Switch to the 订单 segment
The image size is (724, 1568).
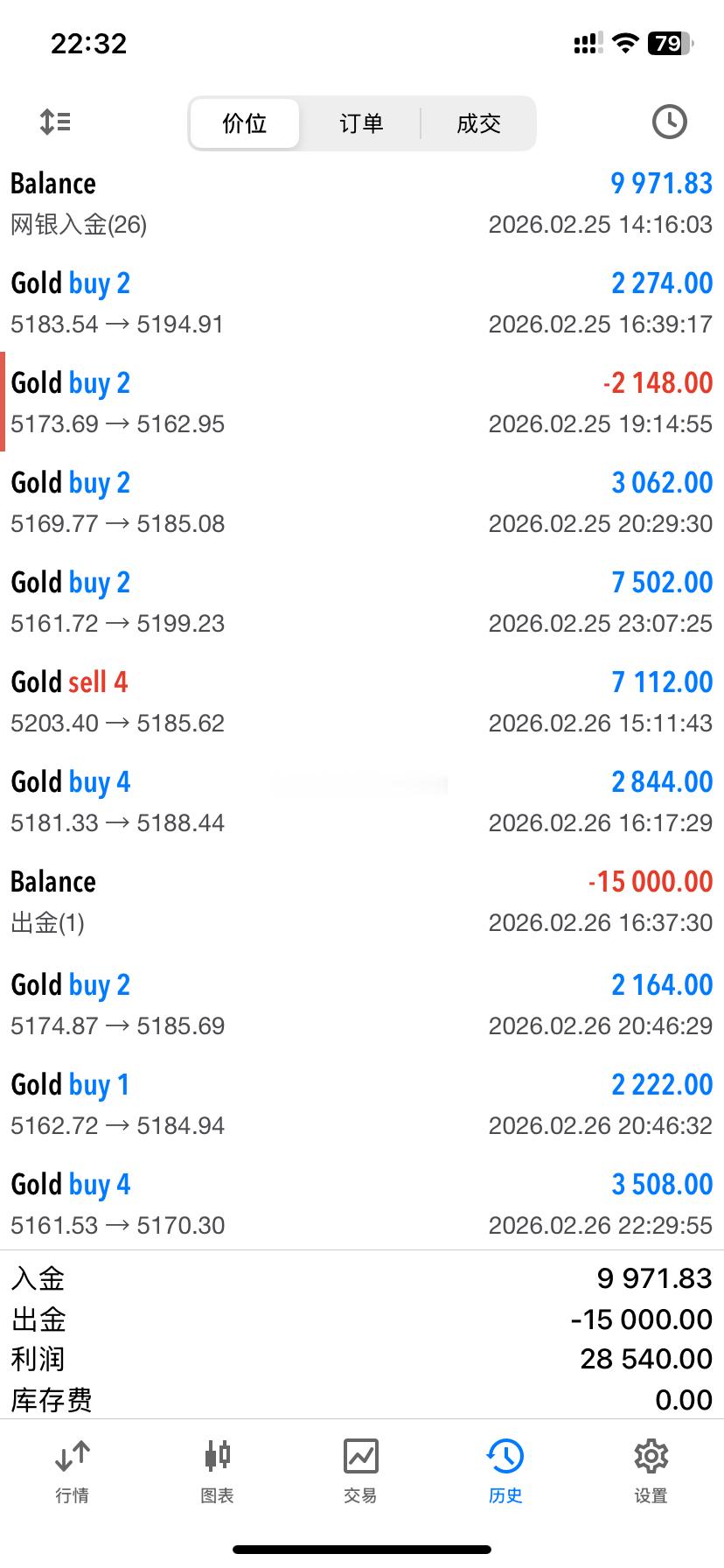(361, 123)
